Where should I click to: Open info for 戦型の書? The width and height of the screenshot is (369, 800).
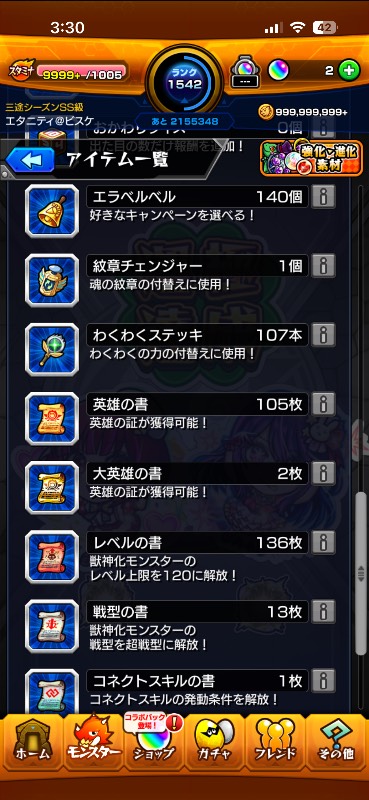click(x=324, y=611)
